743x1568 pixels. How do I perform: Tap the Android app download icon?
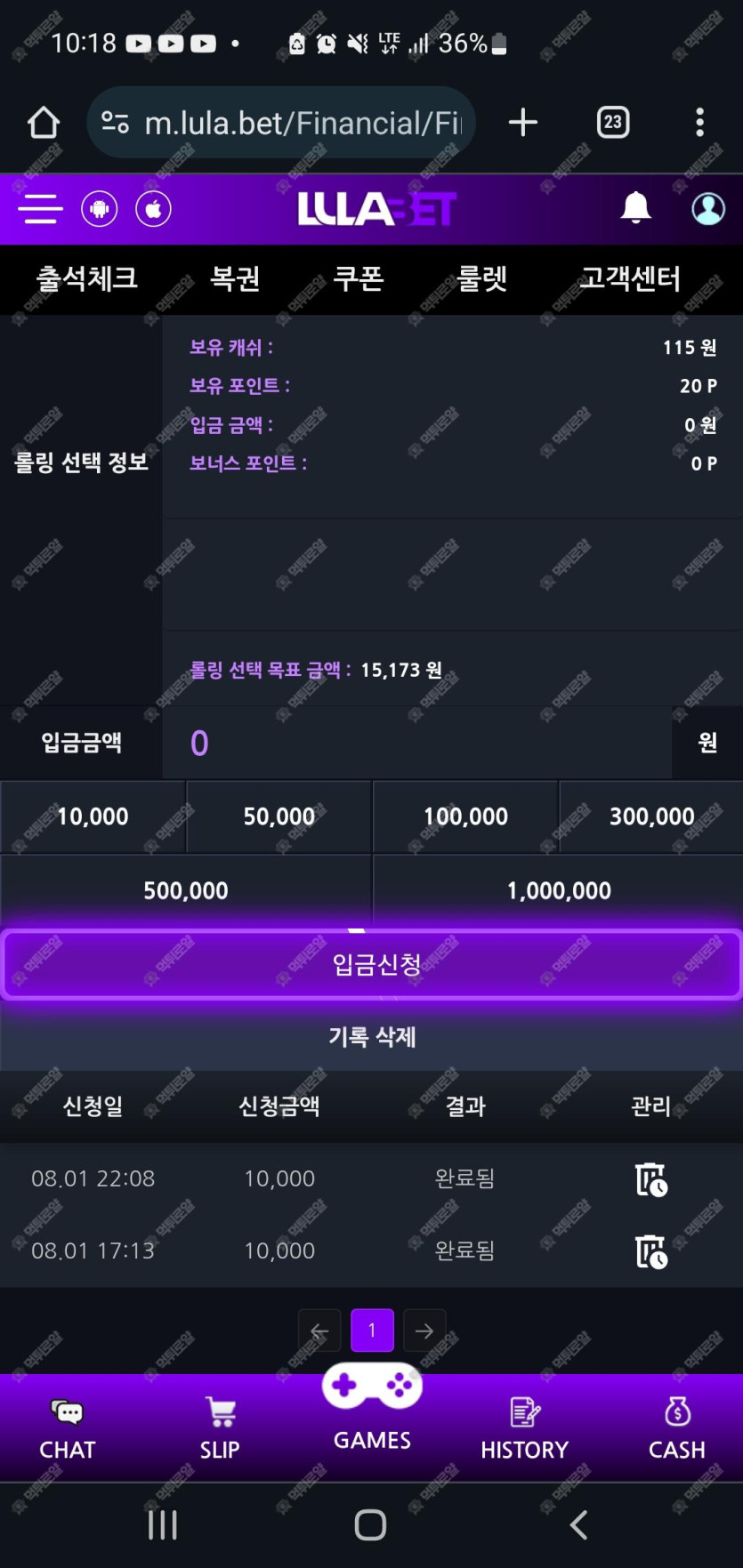[x=100, y=209]
